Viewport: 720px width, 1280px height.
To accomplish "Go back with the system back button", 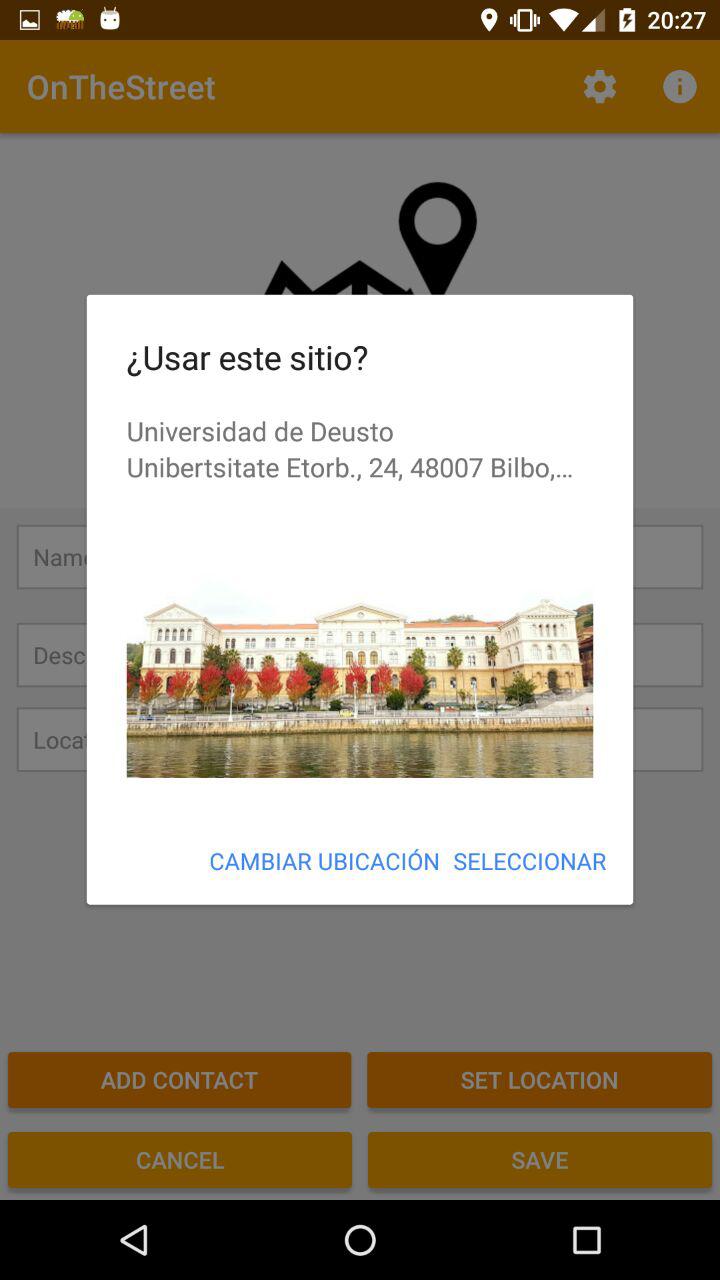I will [134, 1240].
